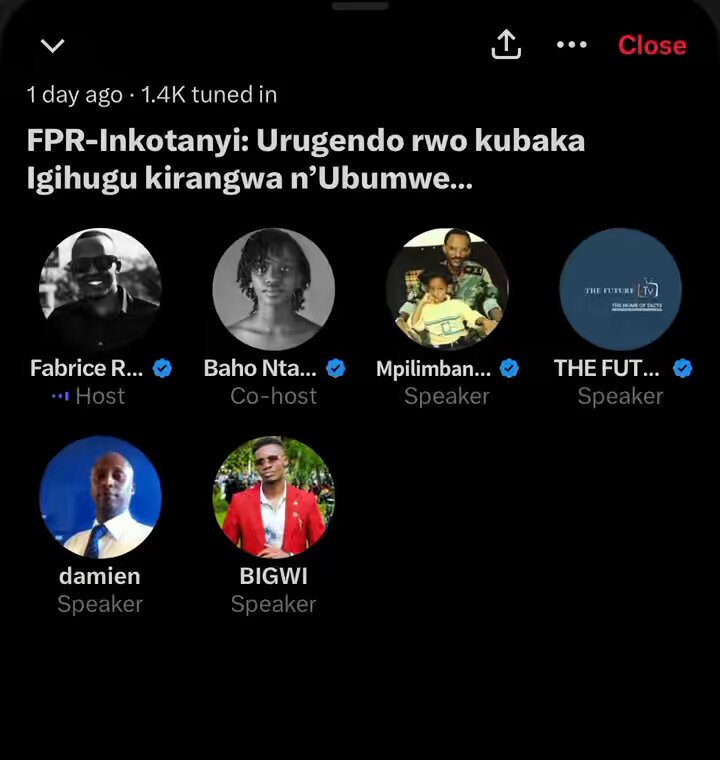Tap the red Close button
The image size is (720, 760).
(x=652, y=45)
